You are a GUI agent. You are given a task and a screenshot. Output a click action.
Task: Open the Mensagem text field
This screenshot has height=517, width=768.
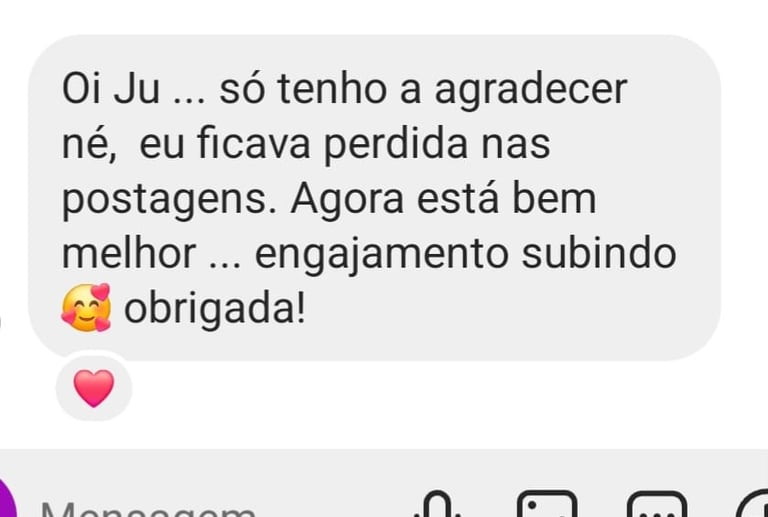tap(150, 510)
